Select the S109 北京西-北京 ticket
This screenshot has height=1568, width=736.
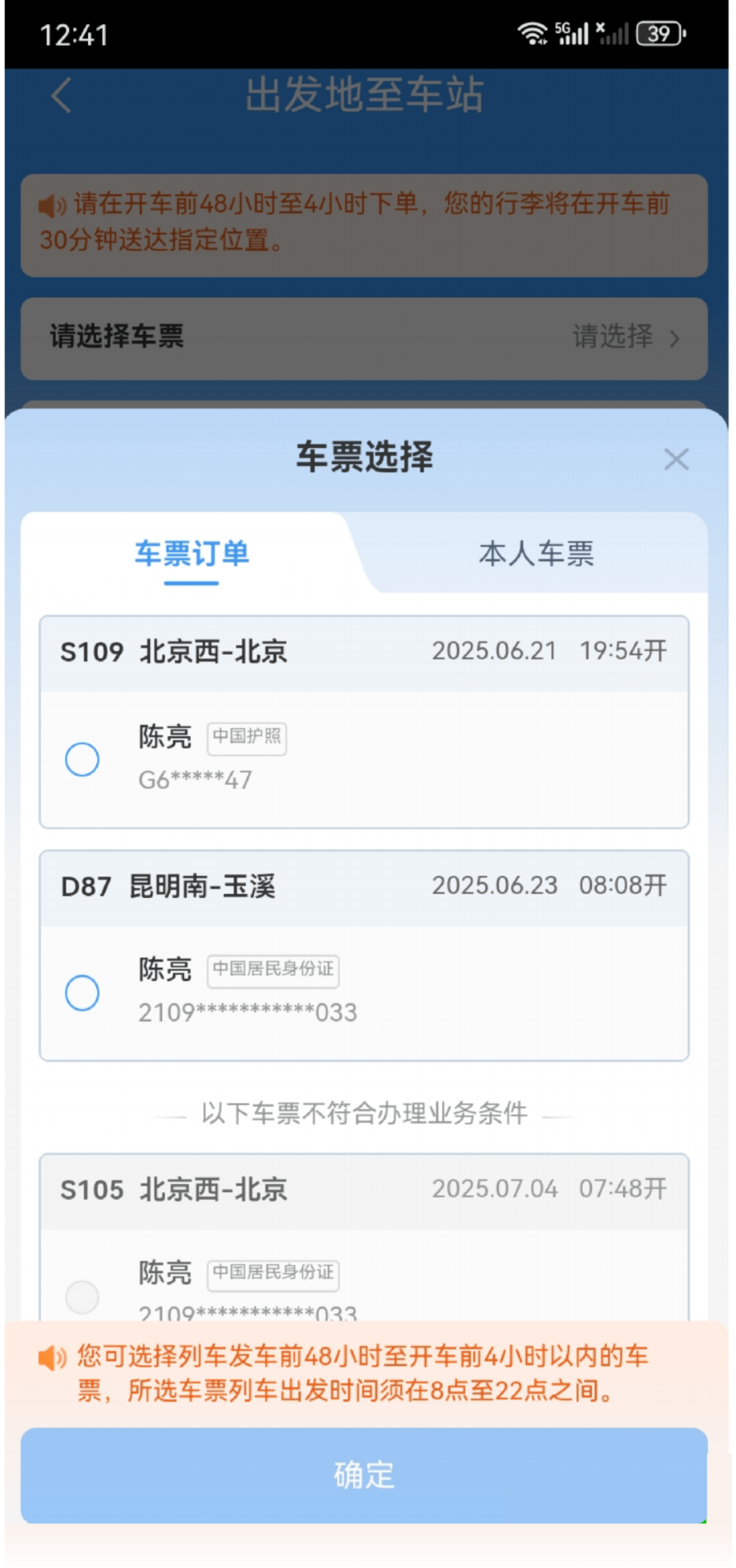(82, 759)
